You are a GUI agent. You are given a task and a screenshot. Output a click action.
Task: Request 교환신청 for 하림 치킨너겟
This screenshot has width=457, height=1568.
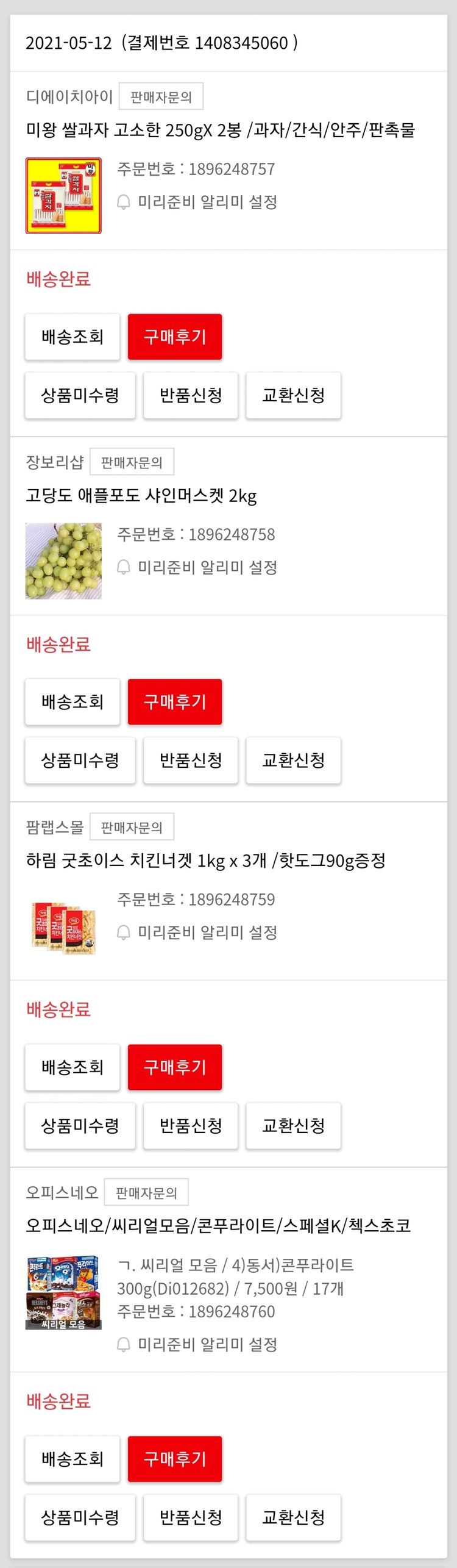pos(293,1126)
